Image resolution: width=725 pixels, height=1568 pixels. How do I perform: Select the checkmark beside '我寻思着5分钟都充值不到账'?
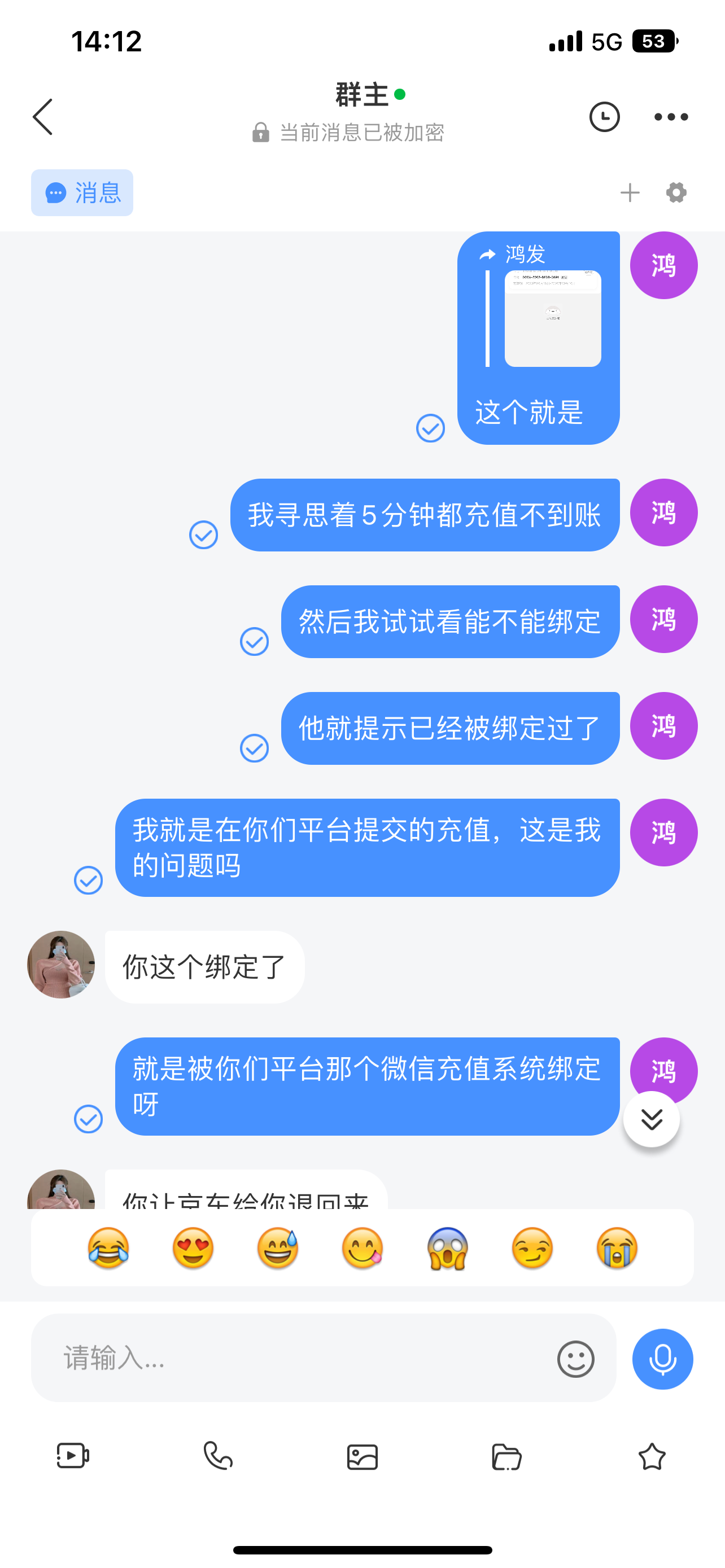point(204,536)
